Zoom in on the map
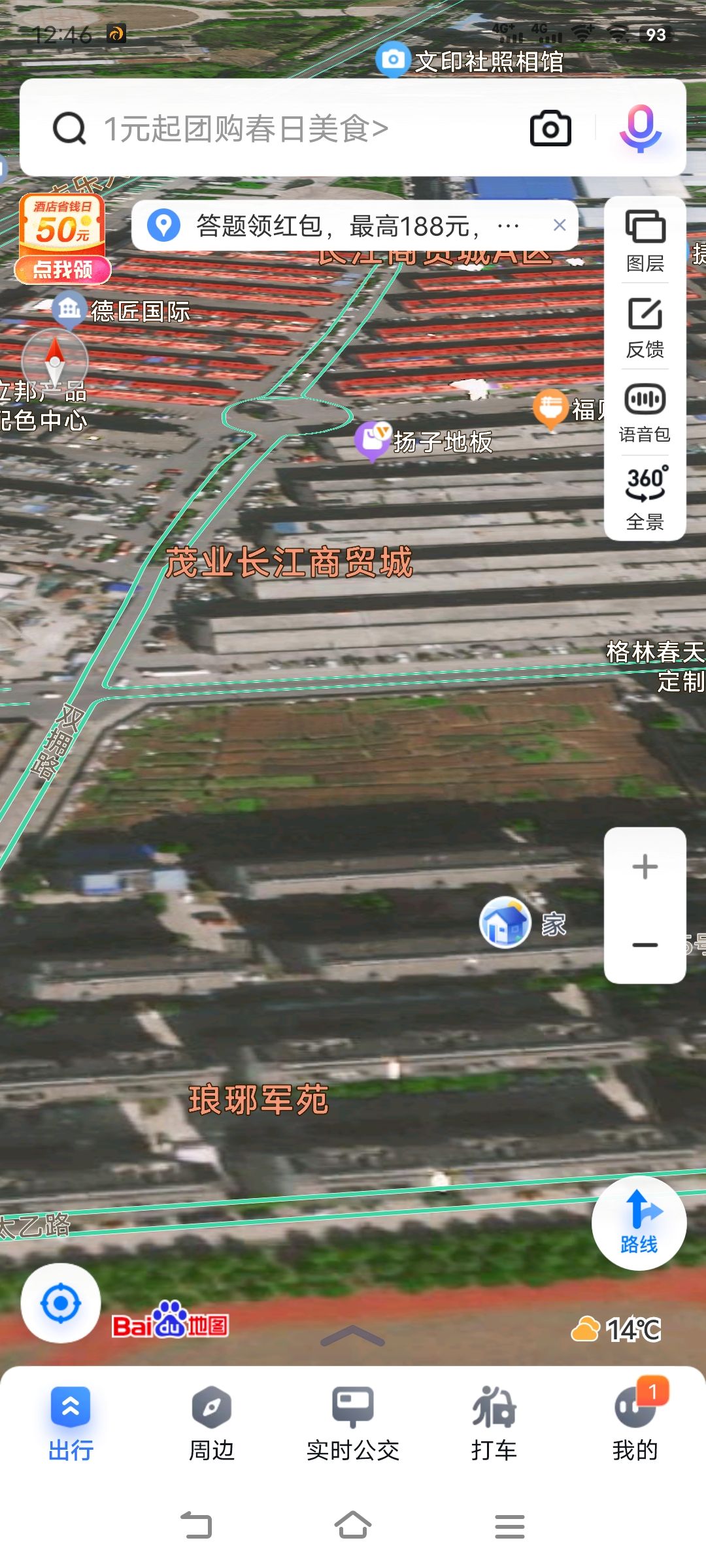 (645, 868)
